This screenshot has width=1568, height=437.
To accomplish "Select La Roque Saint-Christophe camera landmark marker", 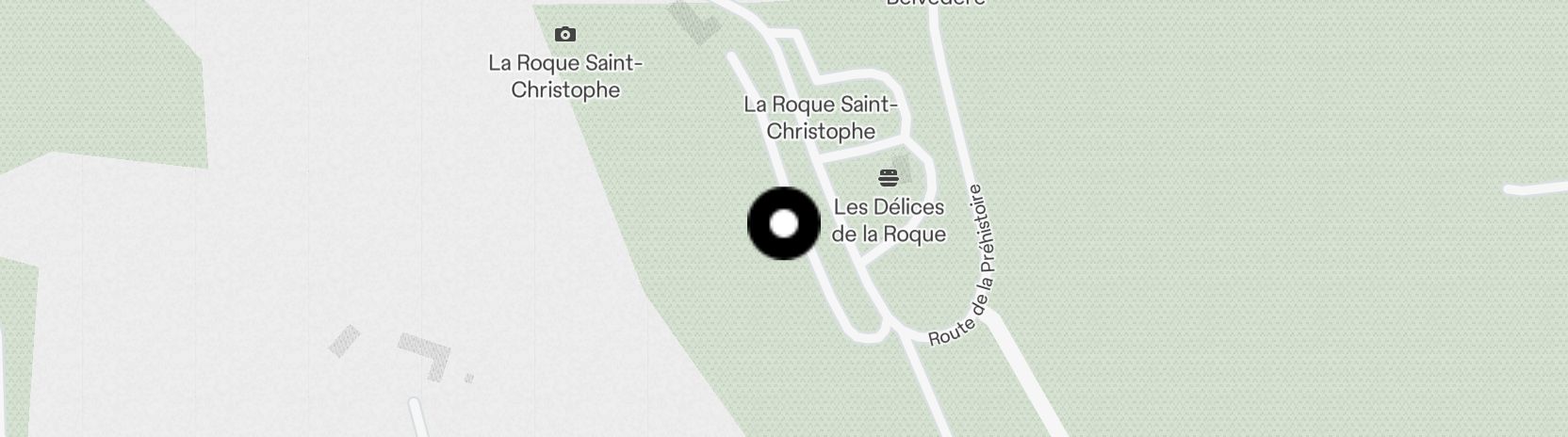I will coord(565,35).
